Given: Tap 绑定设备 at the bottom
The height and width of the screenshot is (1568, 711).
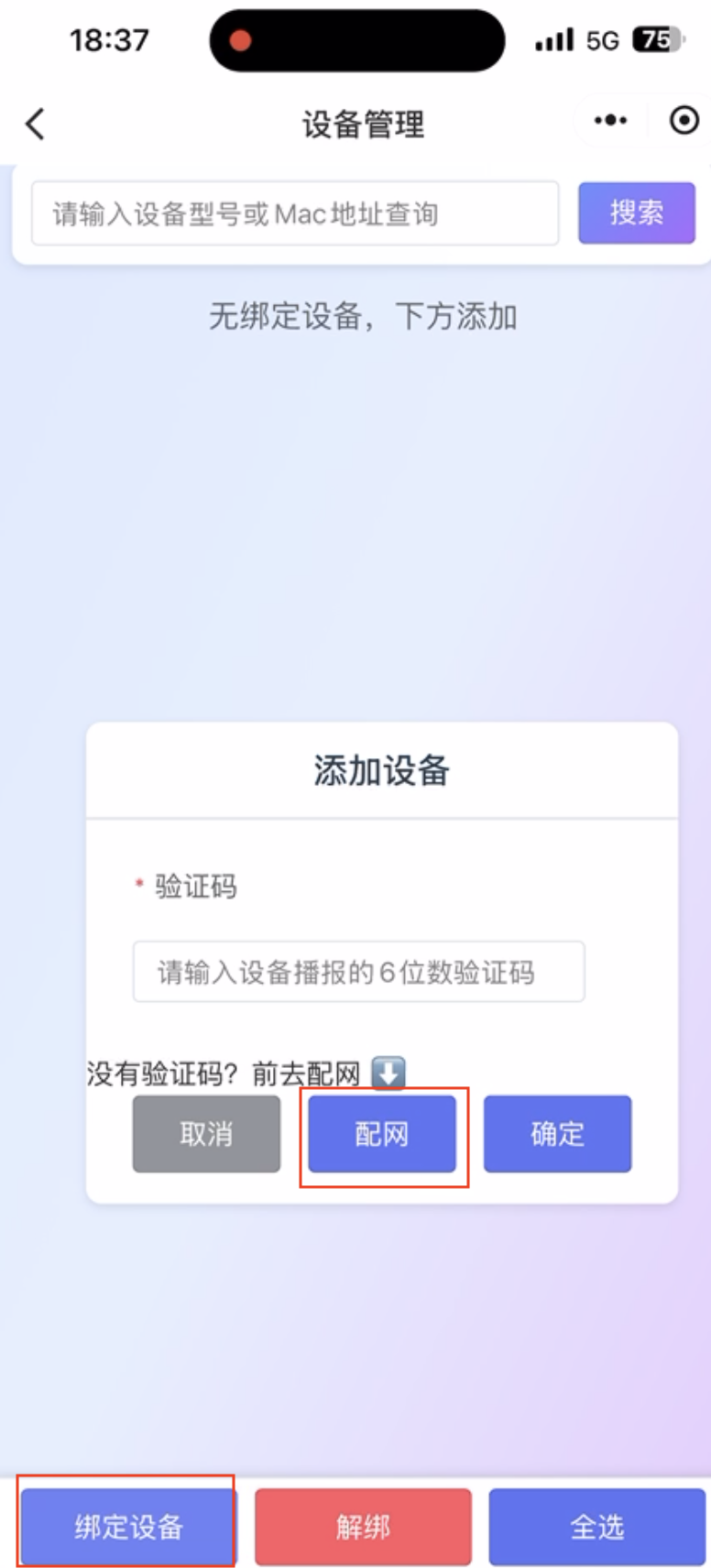Looking at the screenshot, I should pyautogui.click(x=128, y=1526).
